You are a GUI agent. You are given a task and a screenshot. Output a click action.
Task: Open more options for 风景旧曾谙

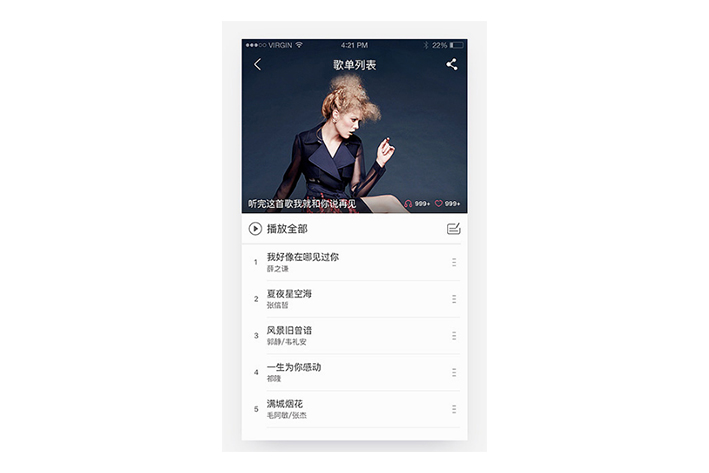454,335
